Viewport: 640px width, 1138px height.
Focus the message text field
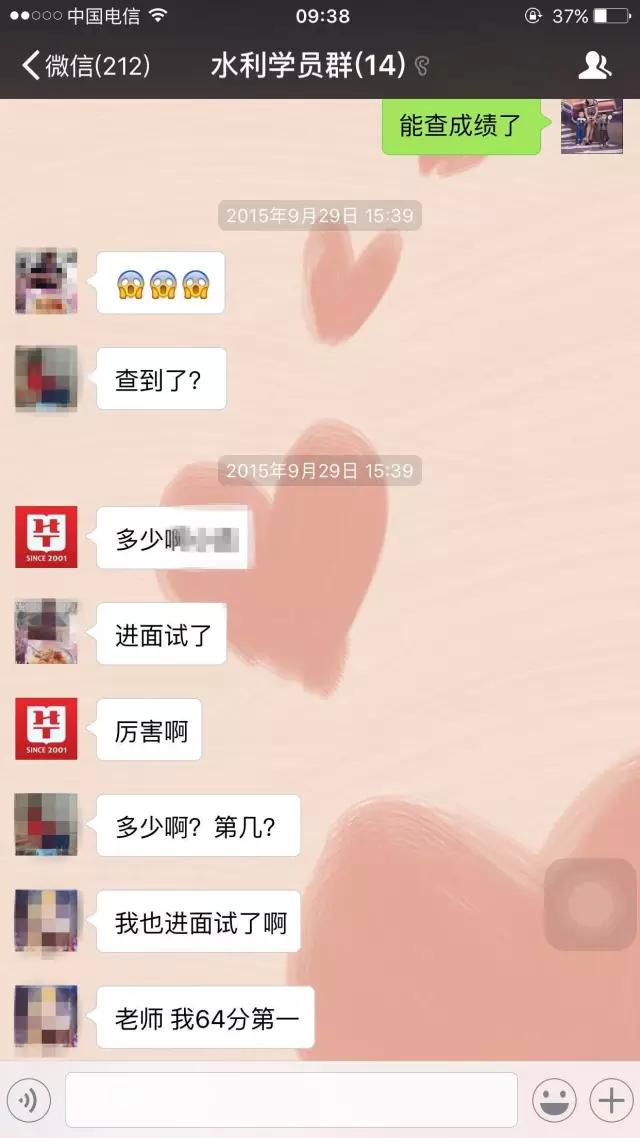click(x=291, y=1100)
